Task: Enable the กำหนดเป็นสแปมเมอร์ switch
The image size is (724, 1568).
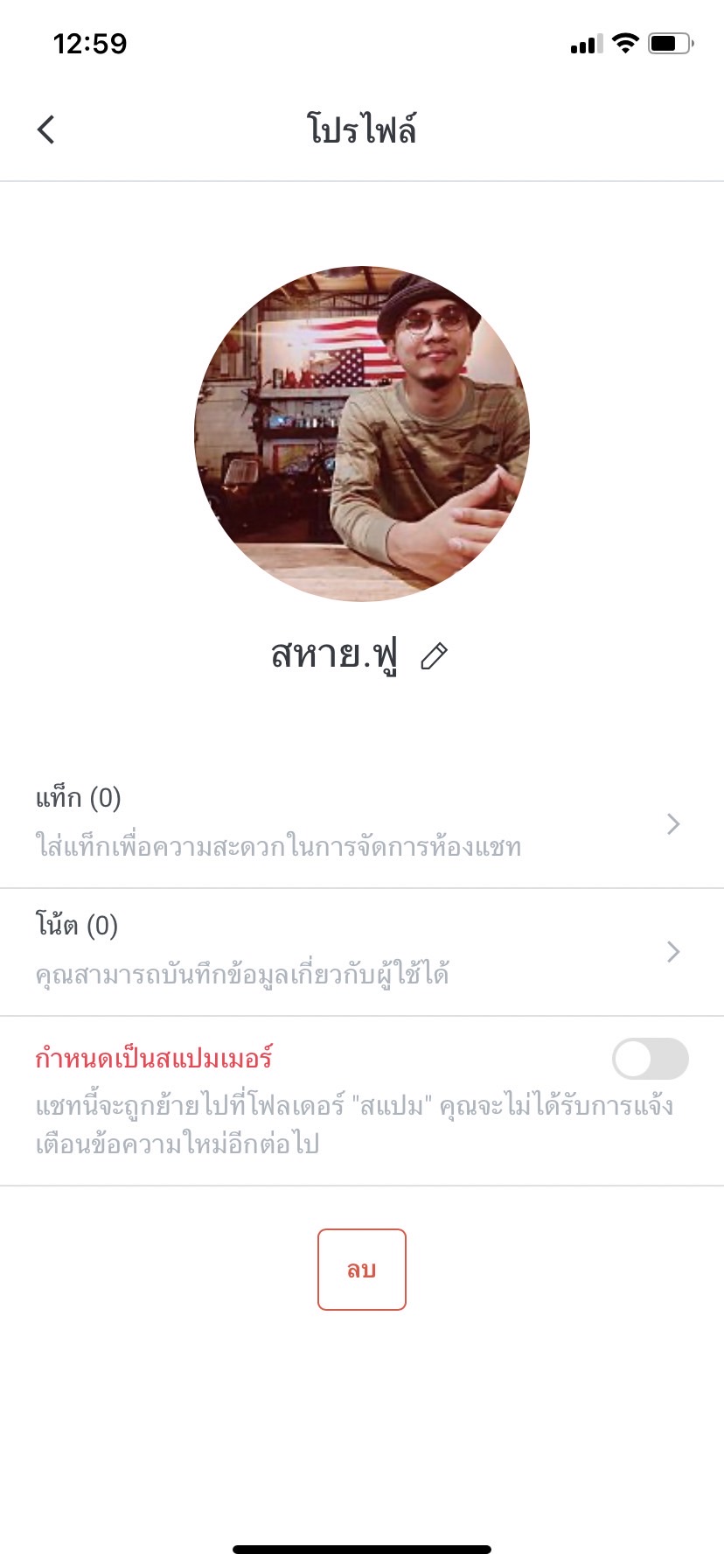Action: click(x=650, y=1060)
